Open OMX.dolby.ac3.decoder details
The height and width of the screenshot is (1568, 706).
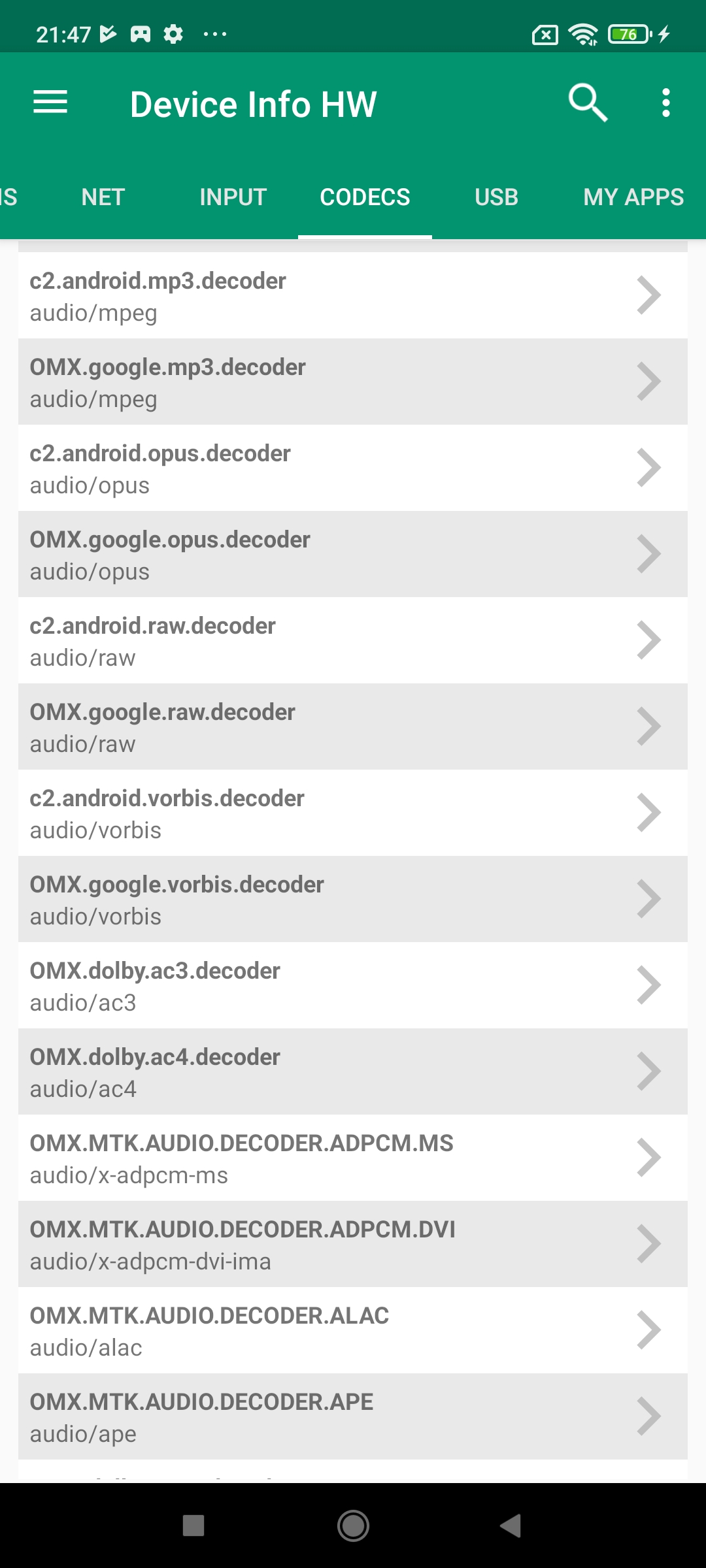353,986
